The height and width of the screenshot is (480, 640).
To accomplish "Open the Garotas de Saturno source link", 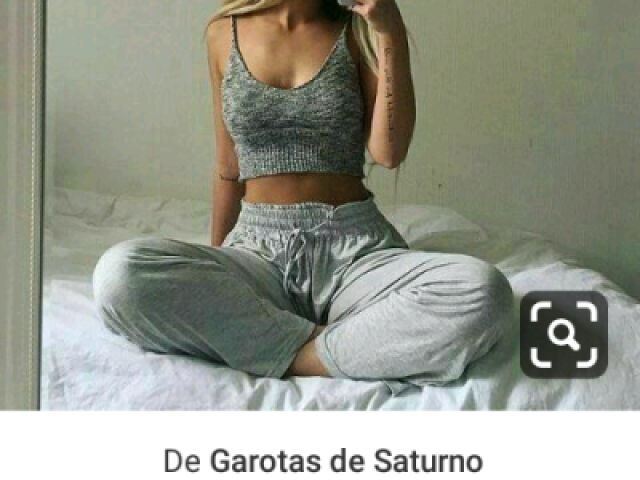I will tap(345, 462).
